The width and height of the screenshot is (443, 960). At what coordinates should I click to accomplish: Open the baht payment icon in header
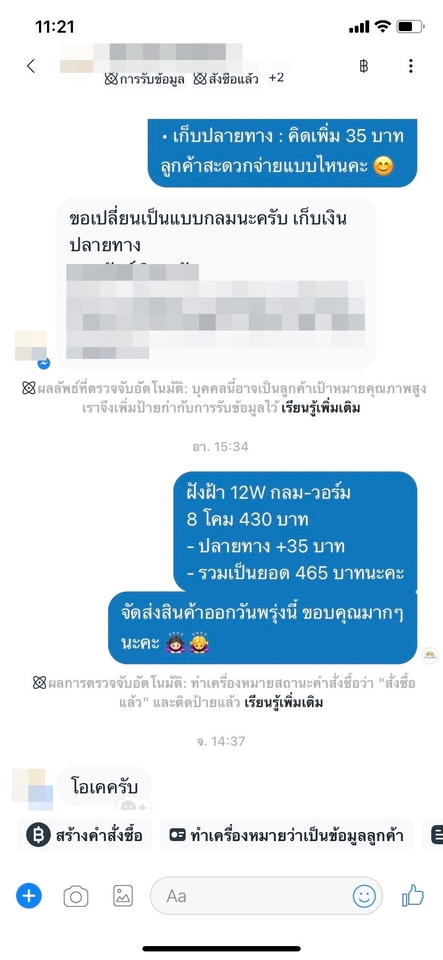[x=363, y=66]
